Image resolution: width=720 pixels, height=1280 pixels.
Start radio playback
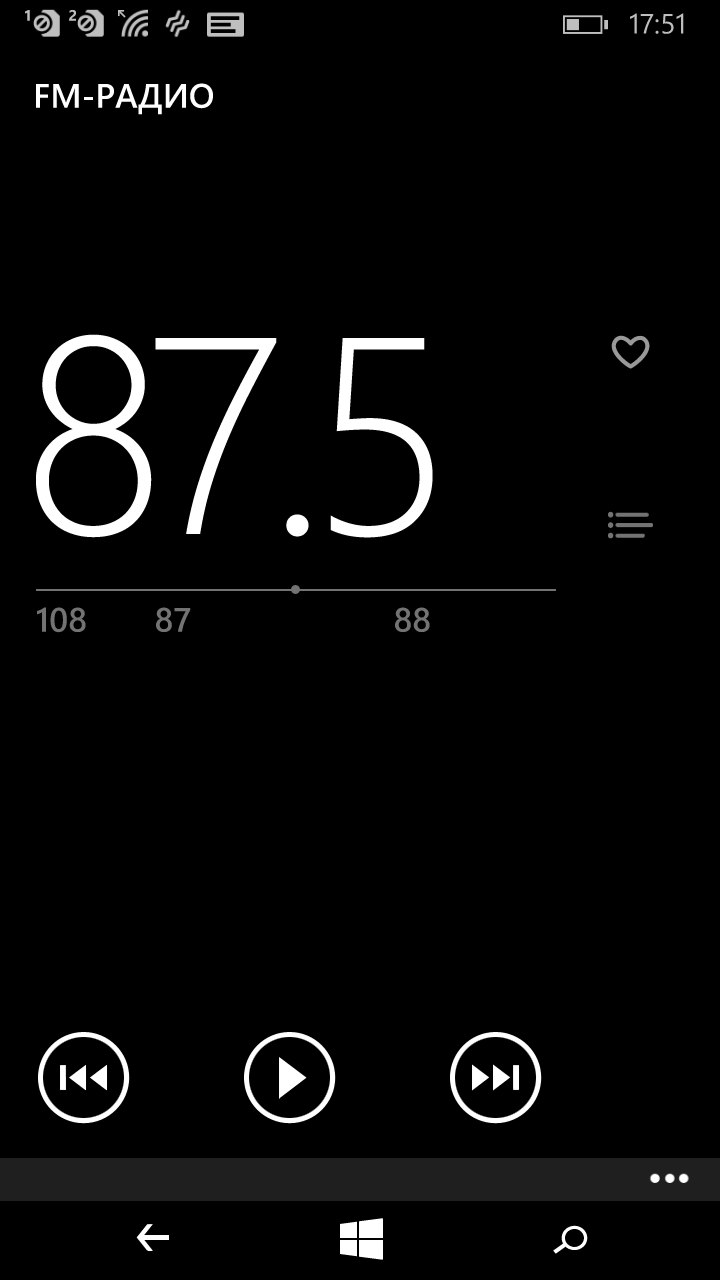(x=289, y=1078)
